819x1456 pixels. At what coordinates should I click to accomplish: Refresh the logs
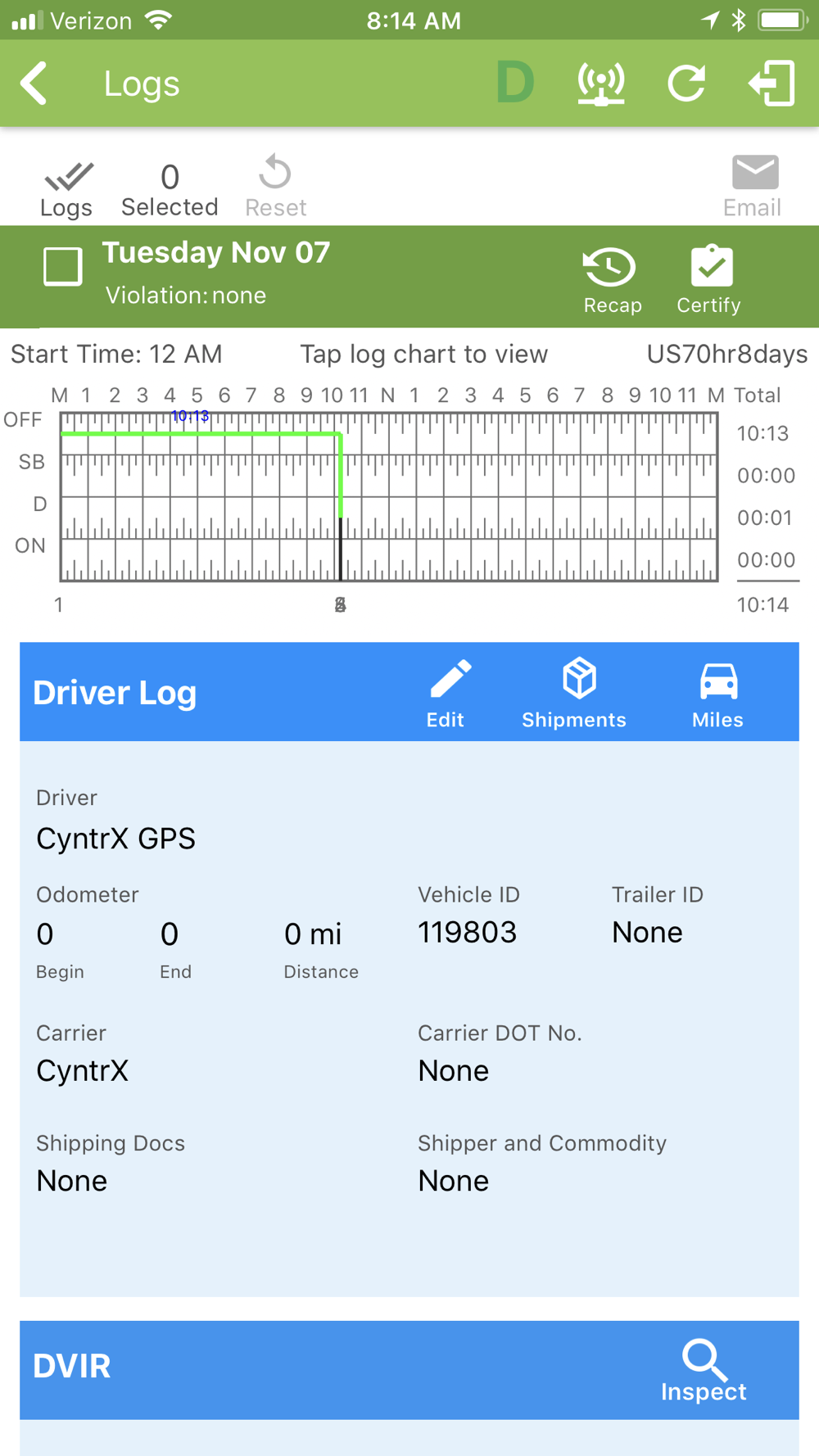(686, 84)
